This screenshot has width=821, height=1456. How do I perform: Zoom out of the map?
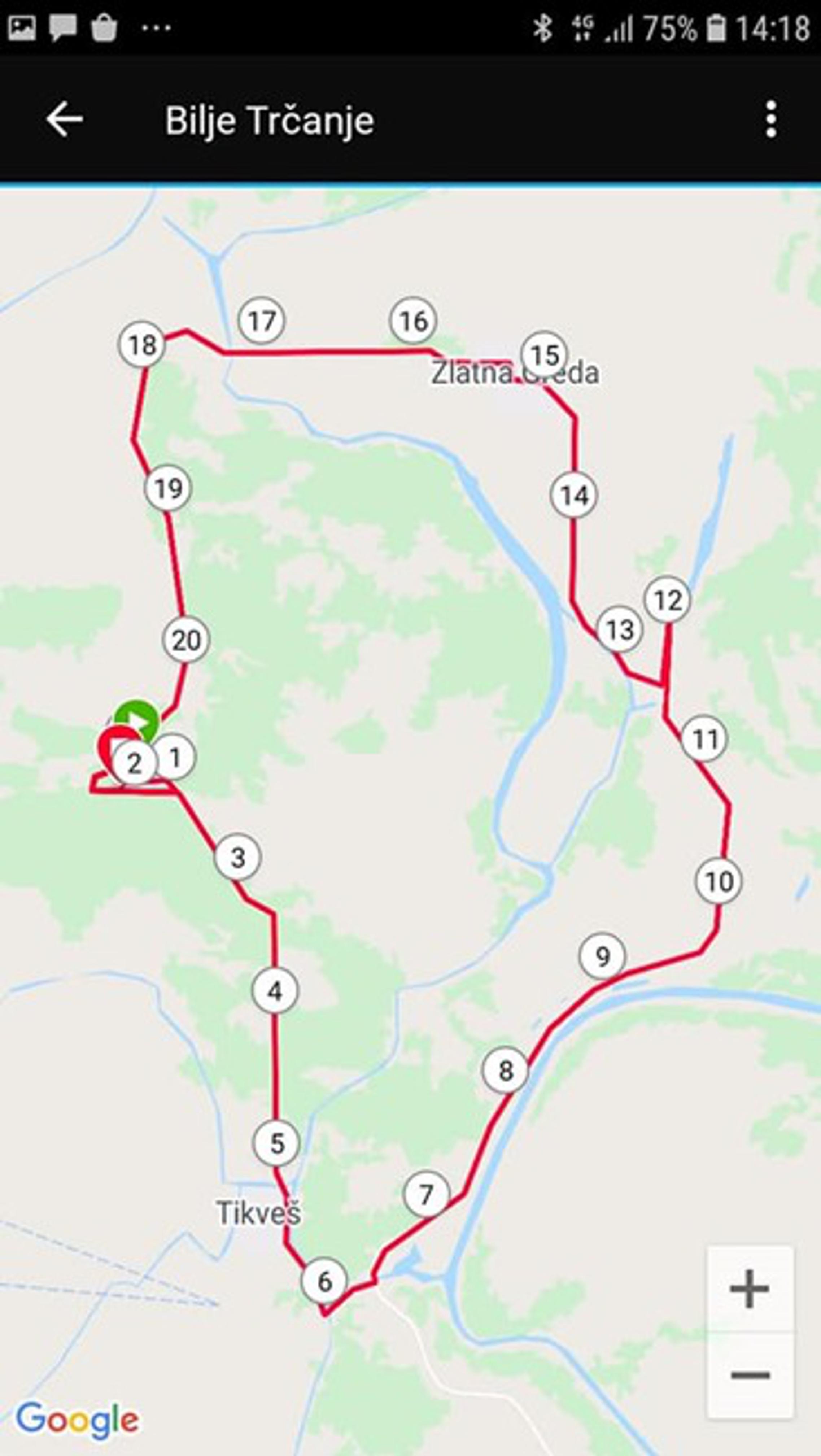750,1374
